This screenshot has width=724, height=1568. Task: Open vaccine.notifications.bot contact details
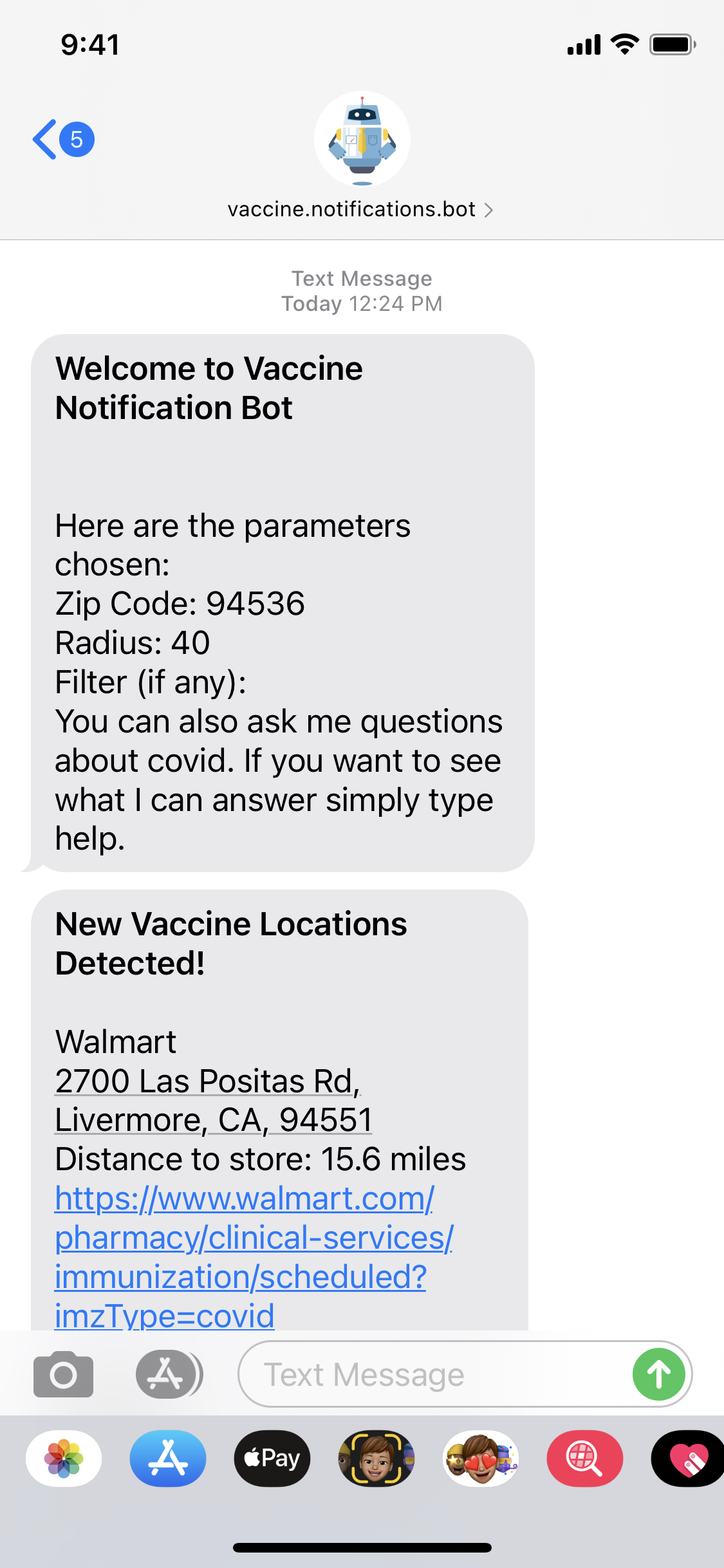(360, 209)
